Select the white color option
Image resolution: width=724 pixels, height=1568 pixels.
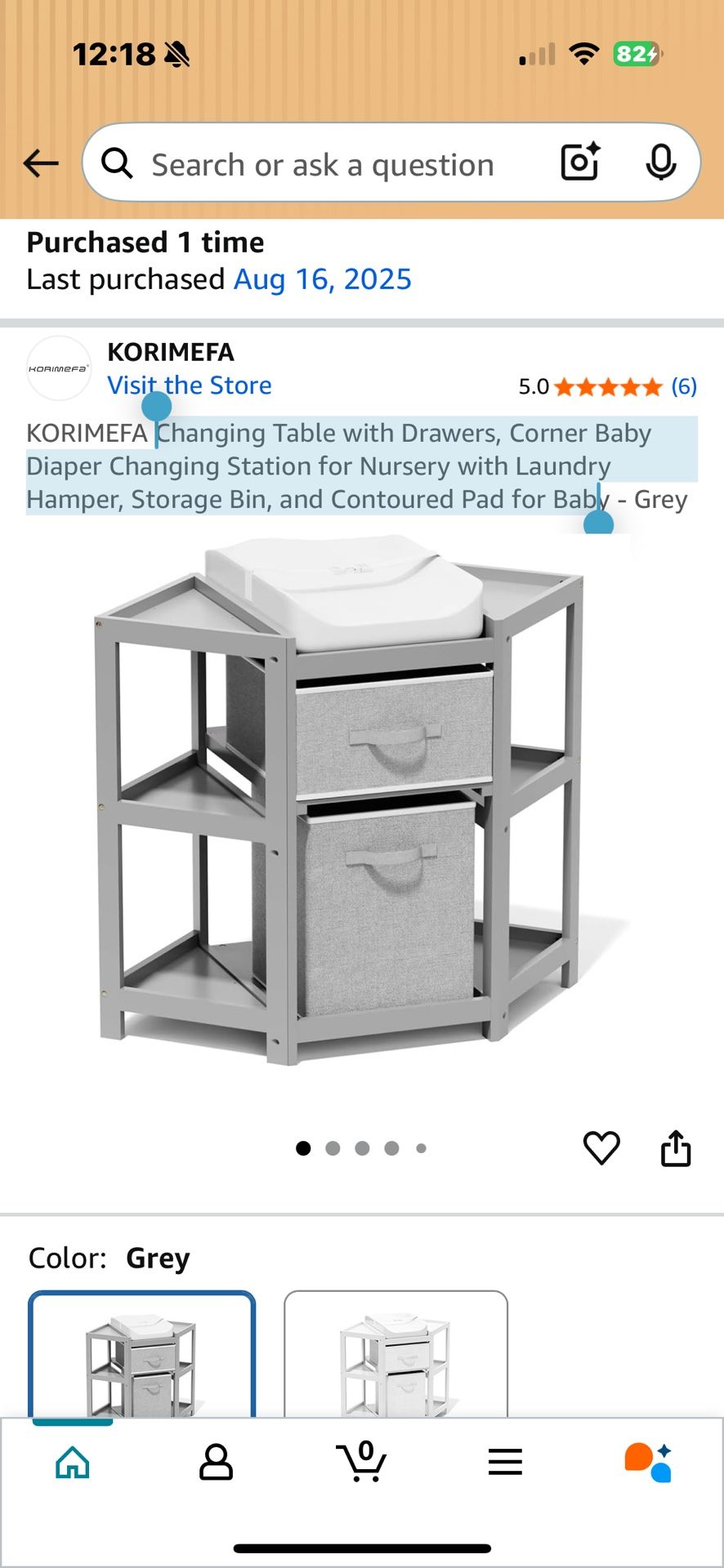tap(396, 1356)
